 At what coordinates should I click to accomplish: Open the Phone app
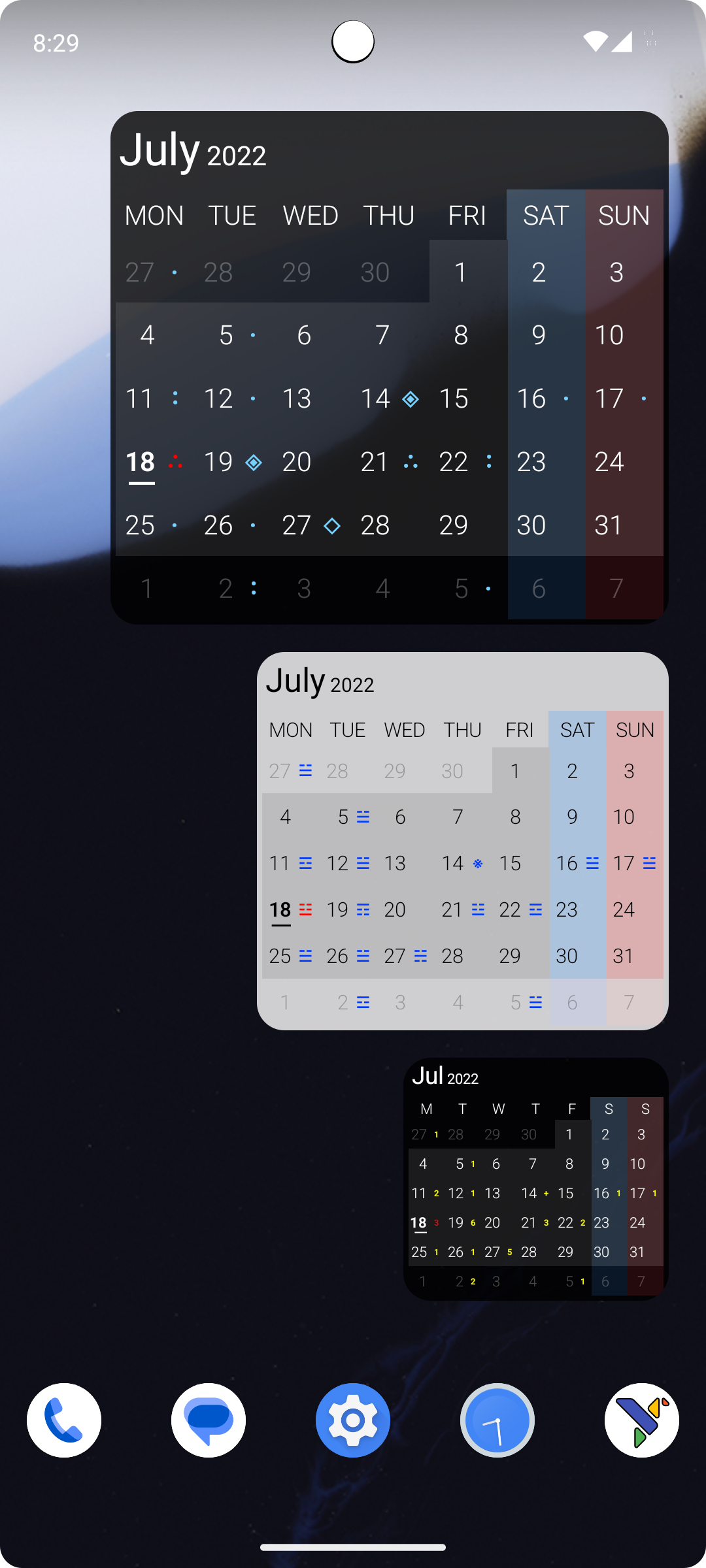click(64, 1420)
